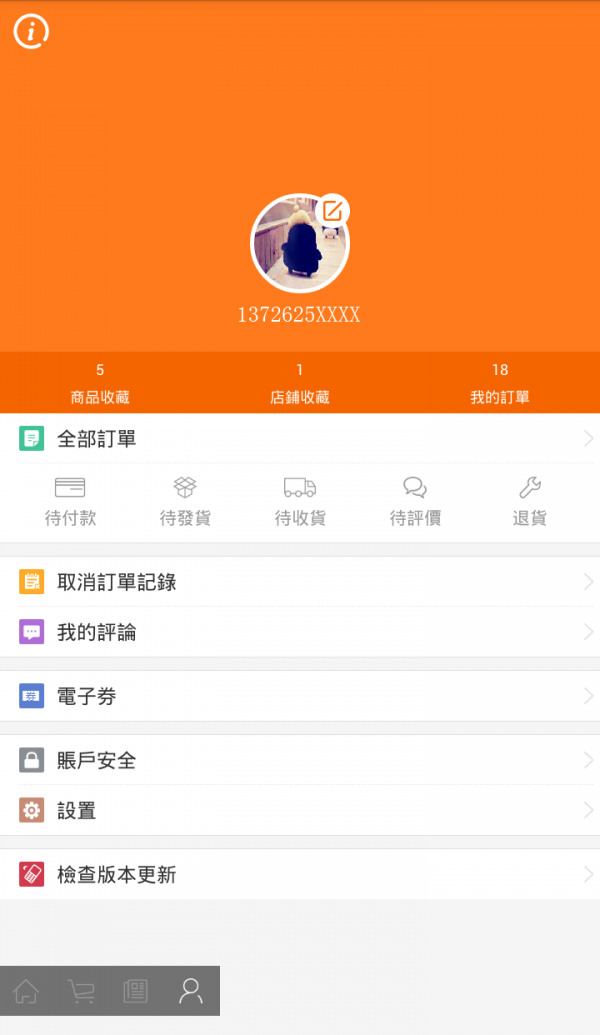Open the info icon at top
The width and height of the screenshot is (600, 1035).
[x=31, y=31]
